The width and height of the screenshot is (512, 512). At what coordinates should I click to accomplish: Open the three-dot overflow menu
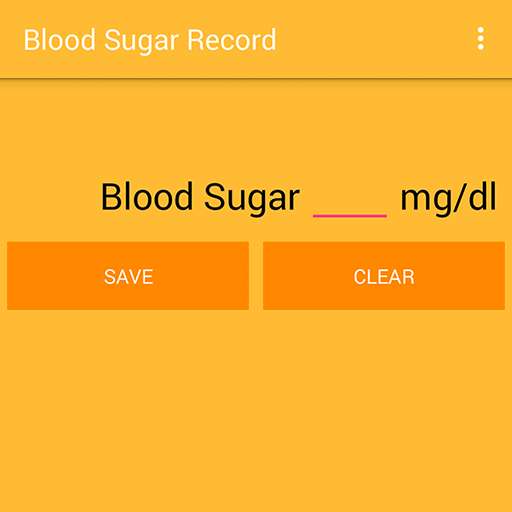pos(480,39)
